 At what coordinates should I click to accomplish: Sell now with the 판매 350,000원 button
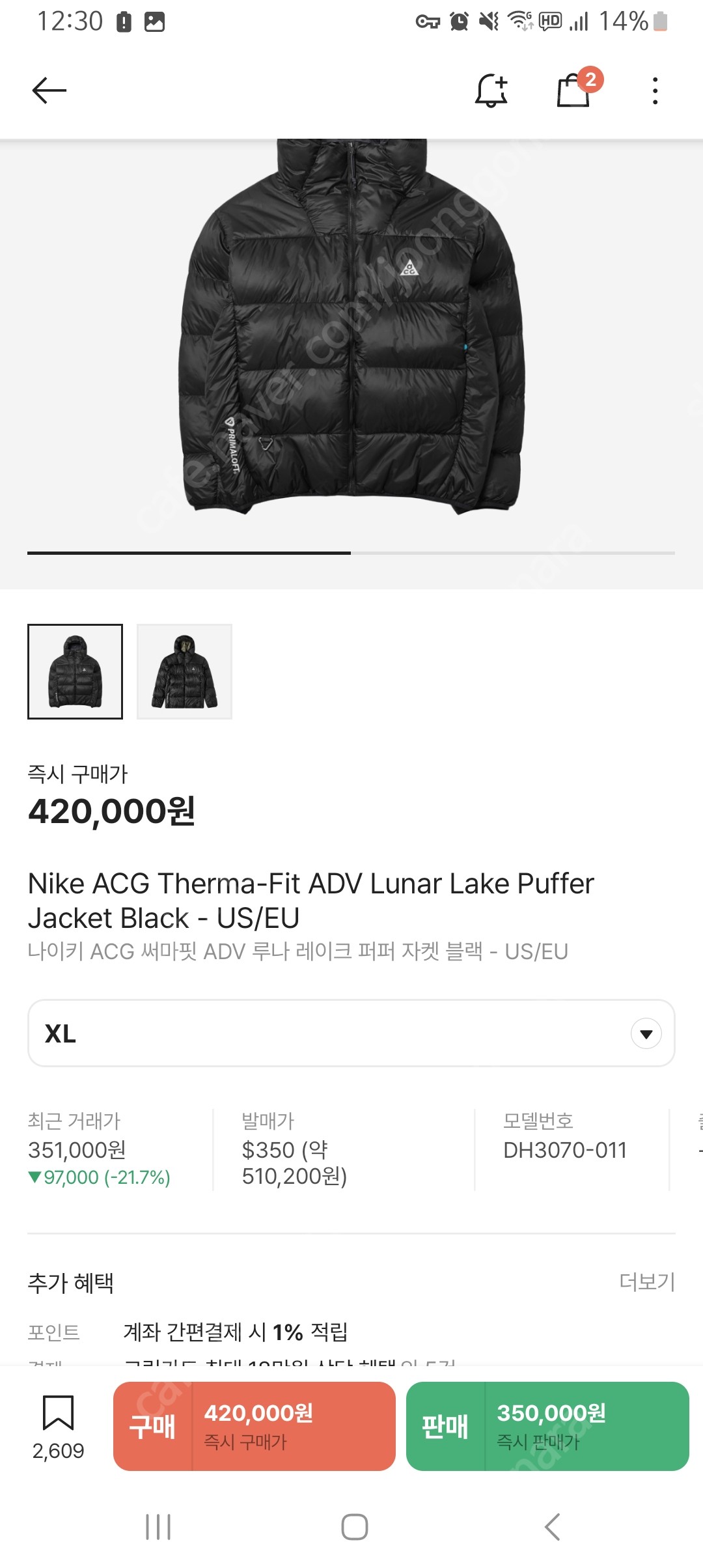[547, 1426]
